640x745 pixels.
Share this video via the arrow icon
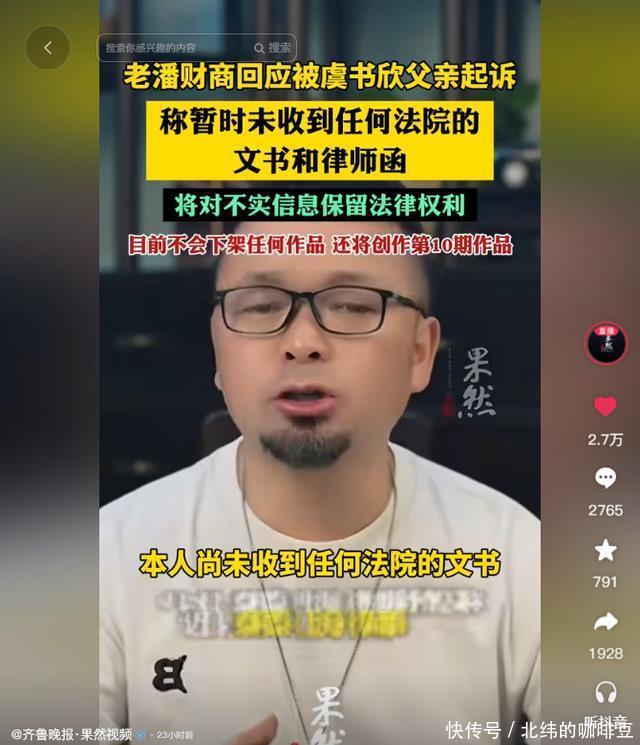point(605,622)
